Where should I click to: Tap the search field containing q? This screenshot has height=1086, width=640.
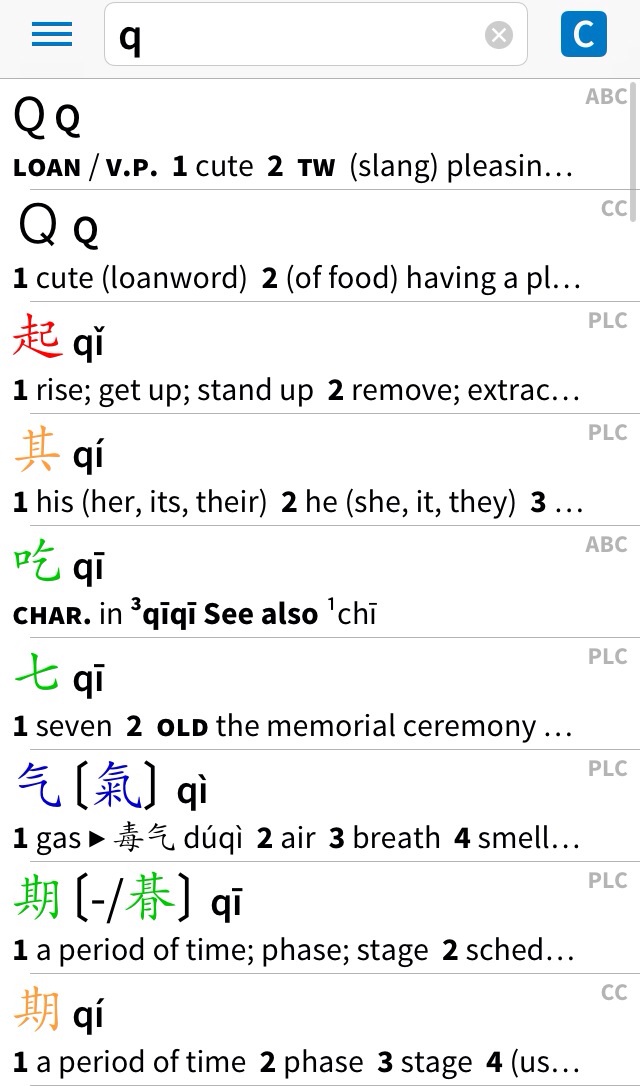coord(316,34)
